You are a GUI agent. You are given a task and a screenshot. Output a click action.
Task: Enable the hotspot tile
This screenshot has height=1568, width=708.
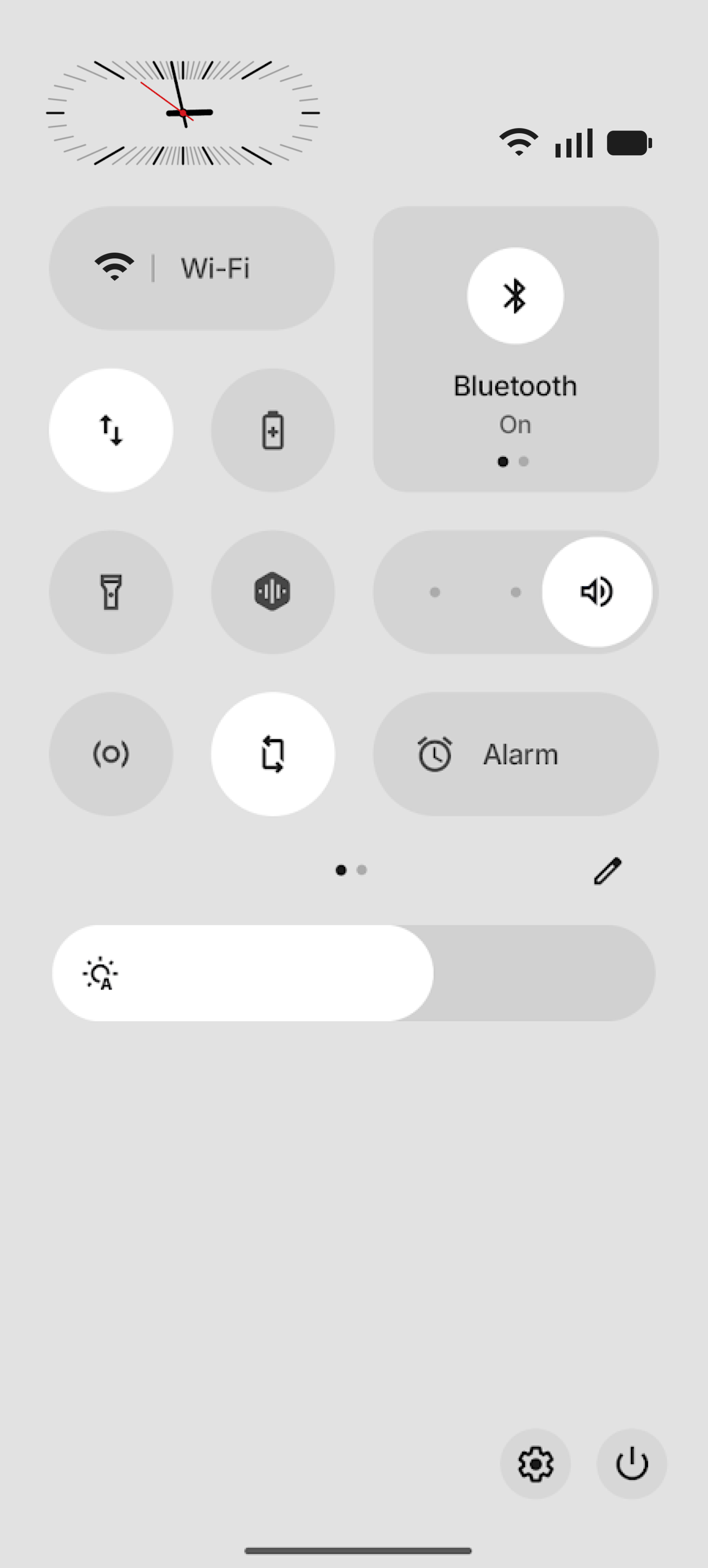(111, 753)
